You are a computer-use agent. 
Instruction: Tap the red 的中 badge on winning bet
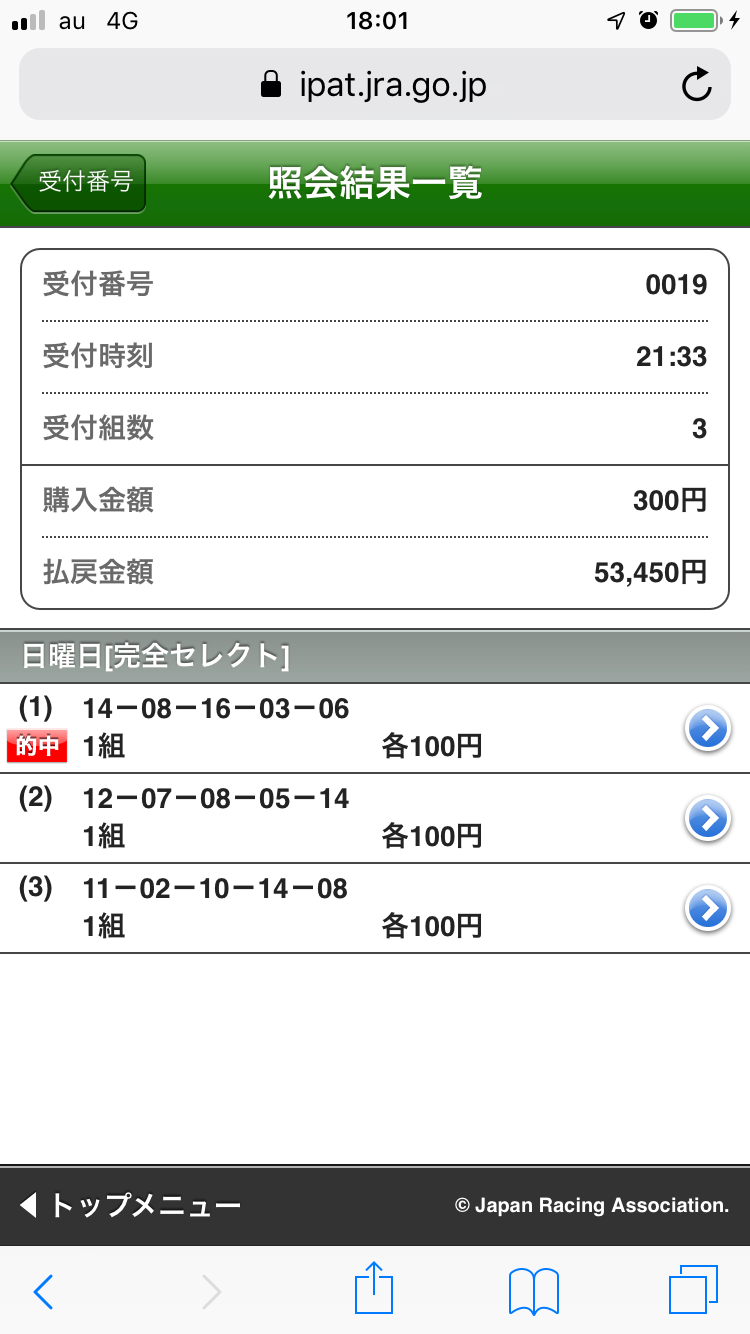36,746
